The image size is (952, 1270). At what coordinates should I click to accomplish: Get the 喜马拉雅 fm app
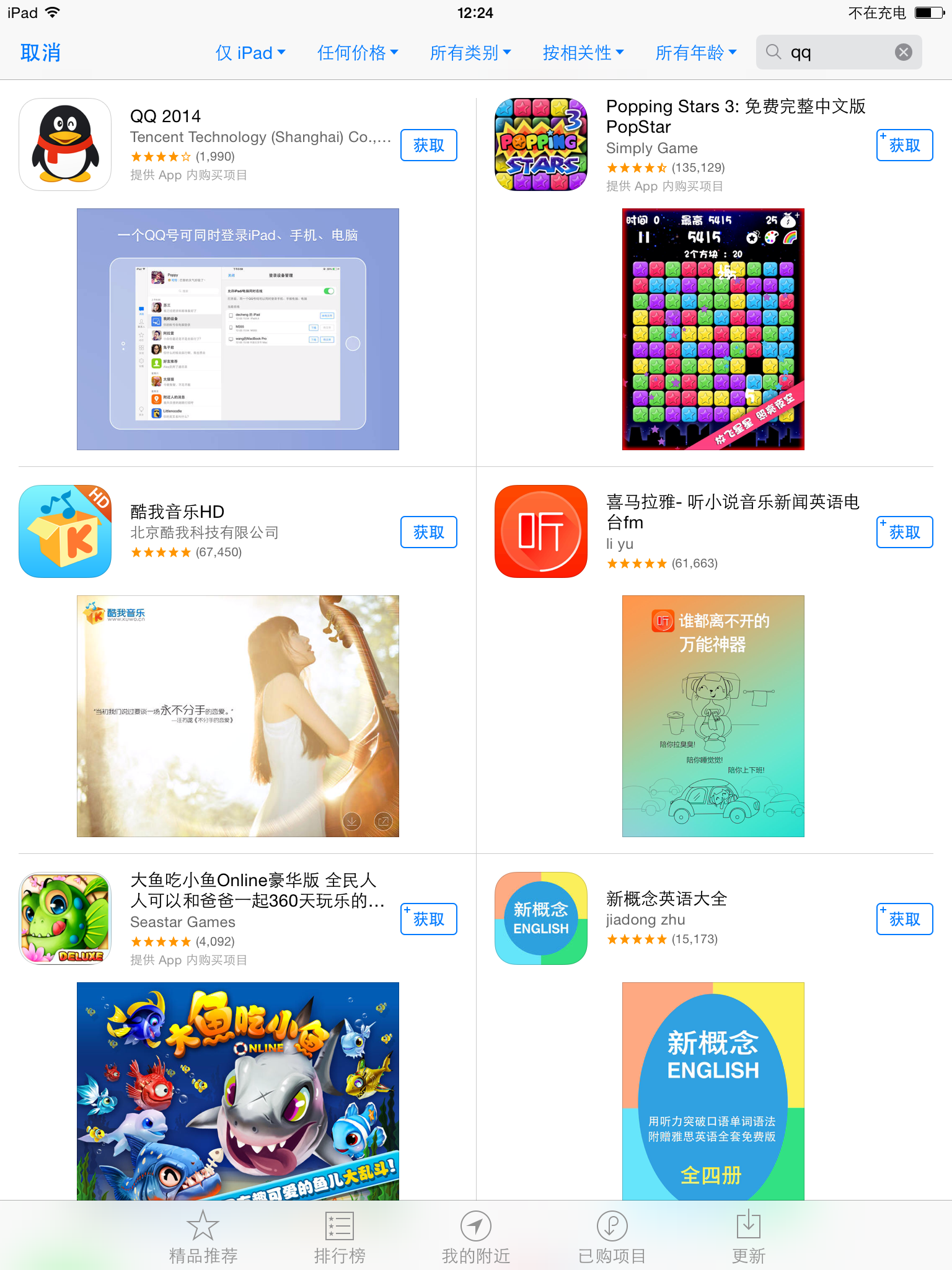pyautogui.click(x=904, y=532)
